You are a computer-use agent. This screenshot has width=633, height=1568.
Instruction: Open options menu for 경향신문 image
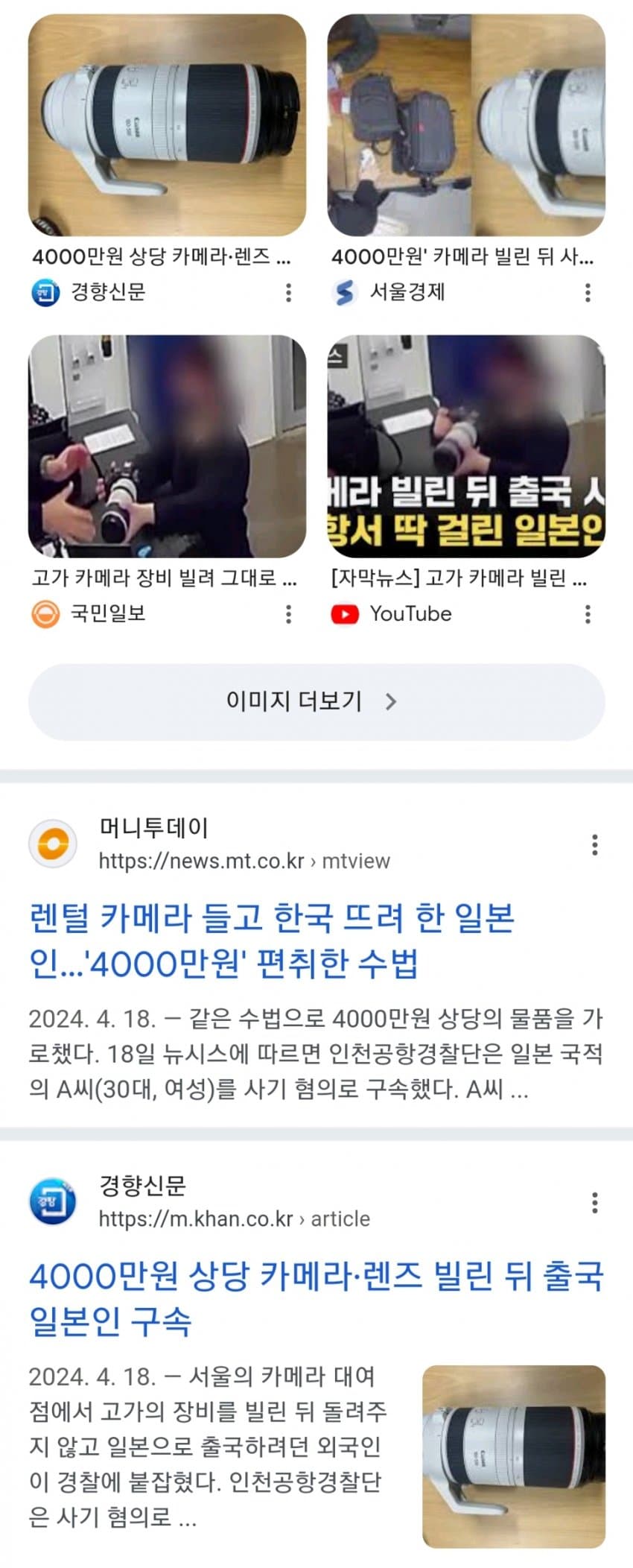288,292
